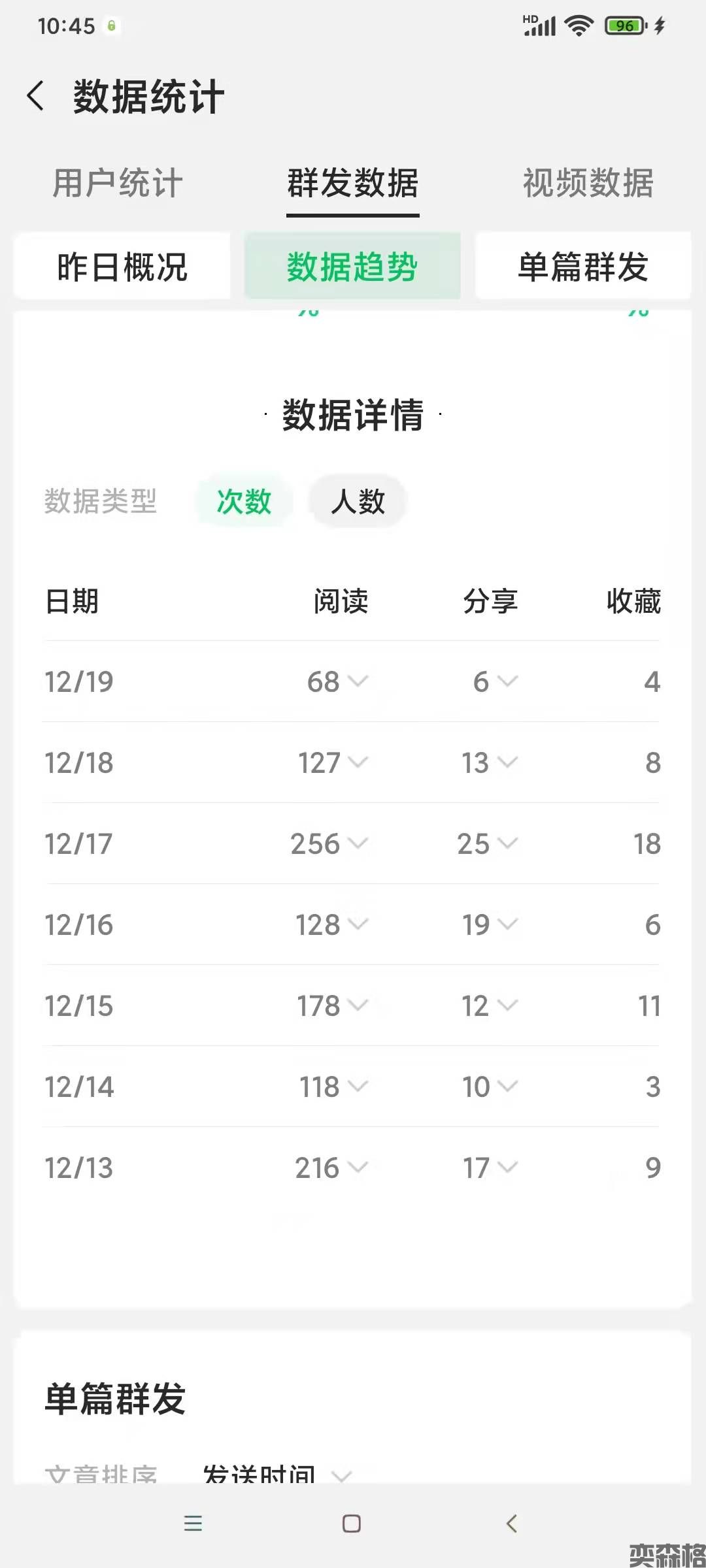
Task: Tap the system home button
Action: [352, 1524]
